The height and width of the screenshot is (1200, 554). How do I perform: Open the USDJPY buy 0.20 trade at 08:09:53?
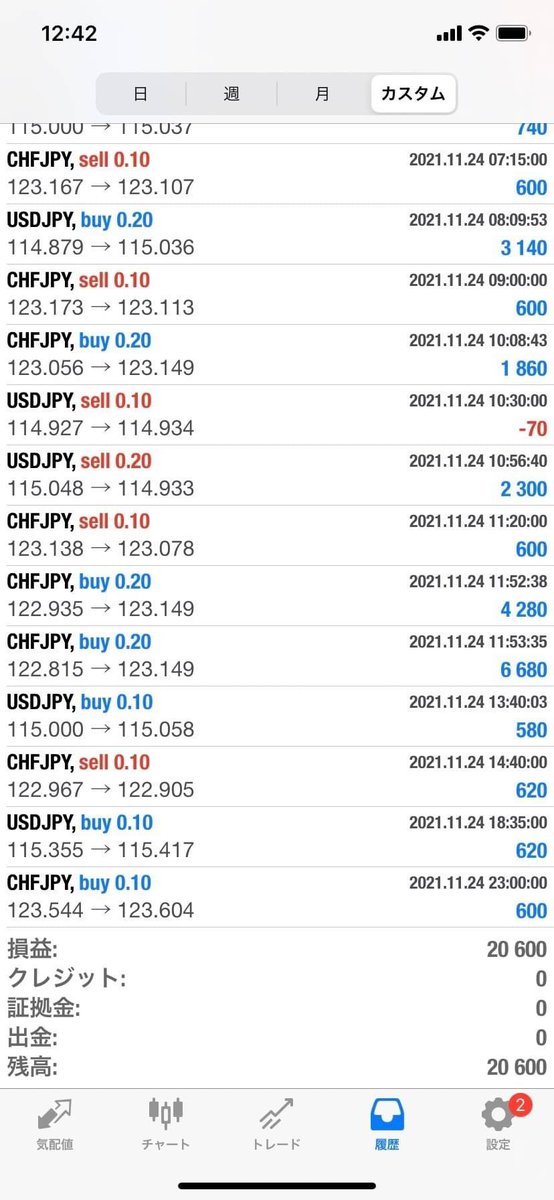coord(277,234)
